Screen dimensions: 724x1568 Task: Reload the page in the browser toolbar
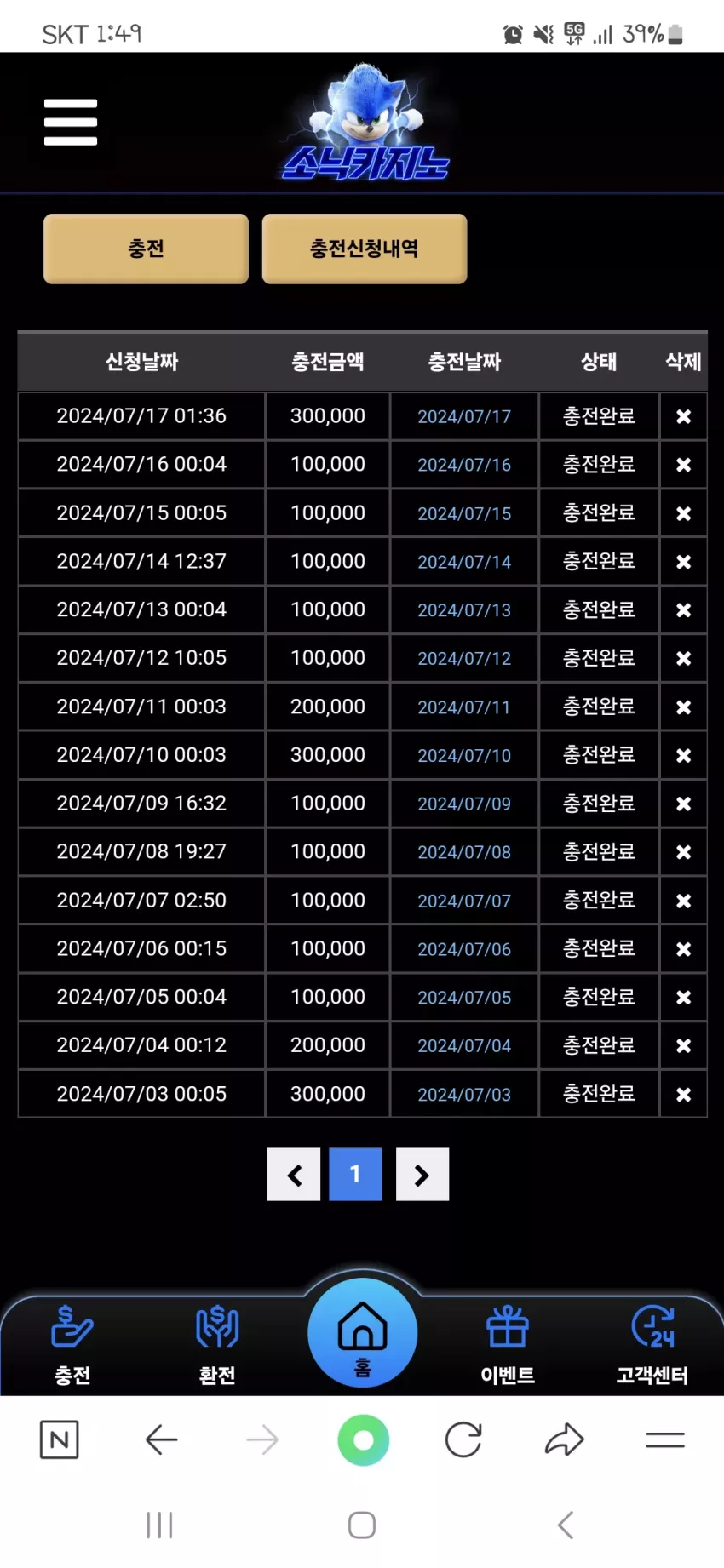(x=463, y=1440)
